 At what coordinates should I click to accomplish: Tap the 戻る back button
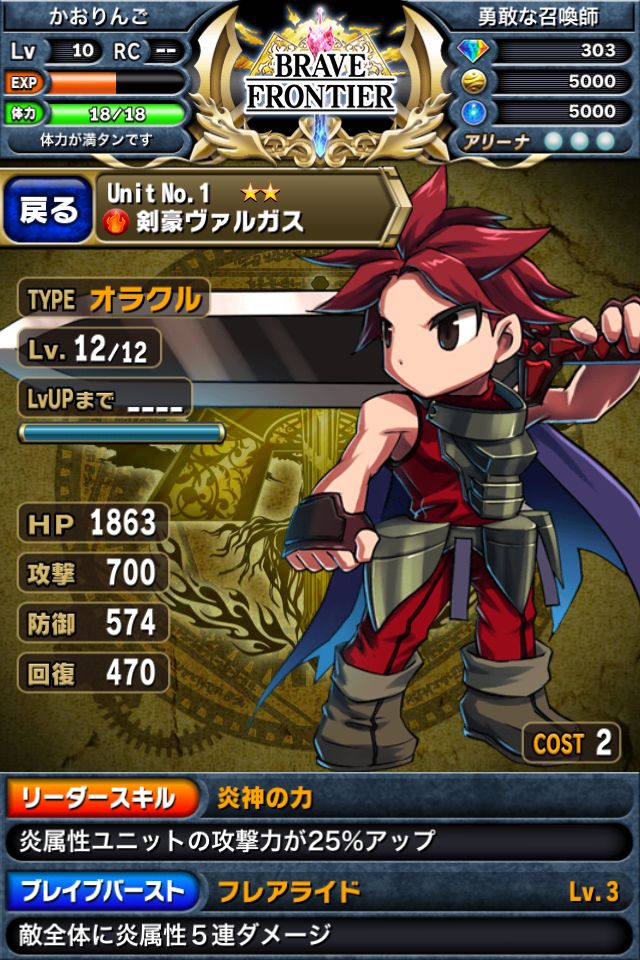[x=48, y=211]
